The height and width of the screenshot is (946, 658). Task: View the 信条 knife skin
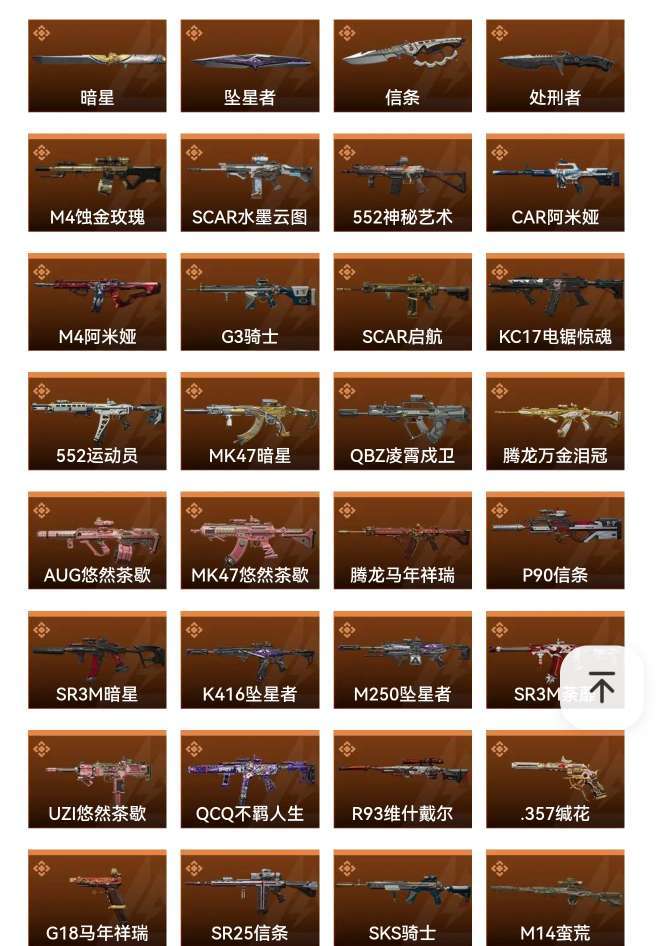pyautogui.click(x=402, y=66)
